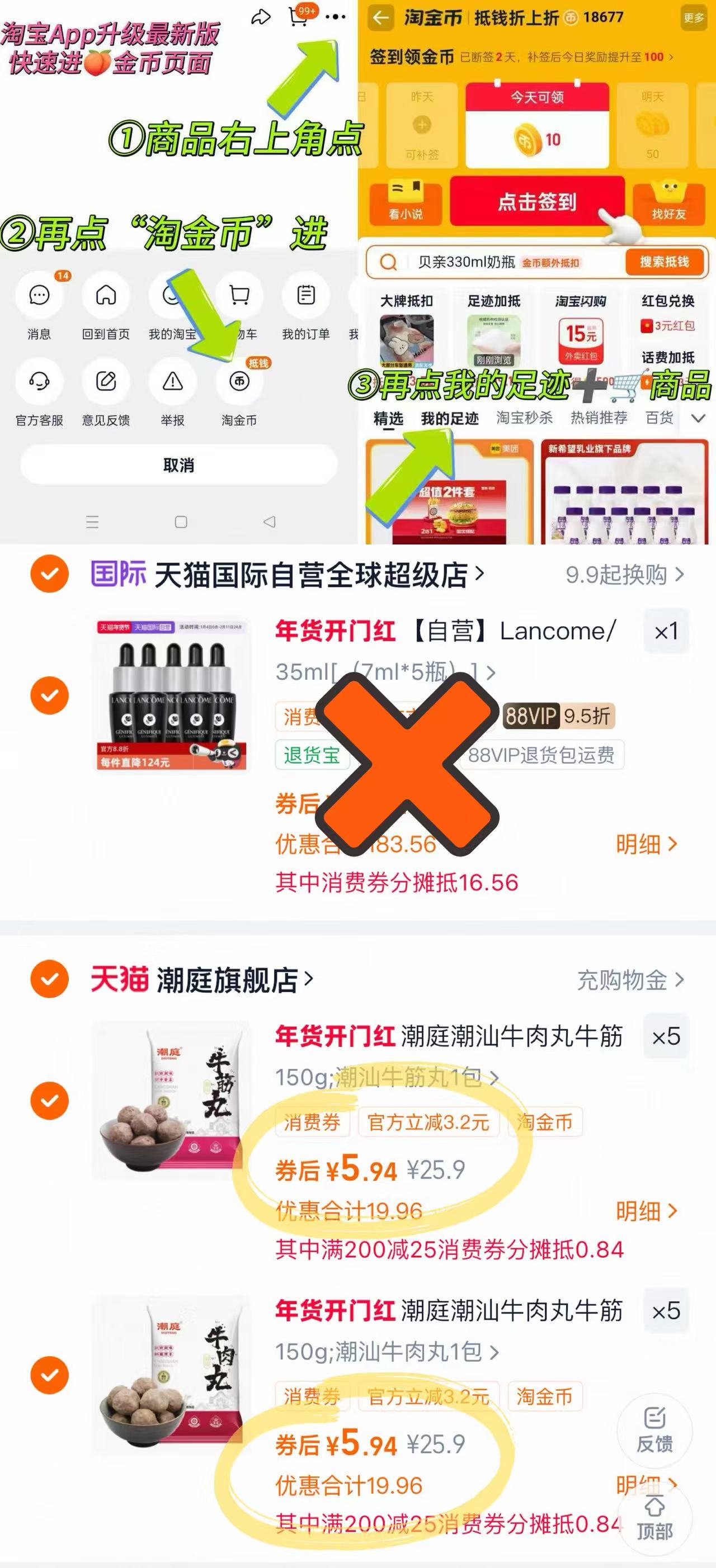
Task: Open the 消息 (Messages) icon
Action: coord(39,296)
